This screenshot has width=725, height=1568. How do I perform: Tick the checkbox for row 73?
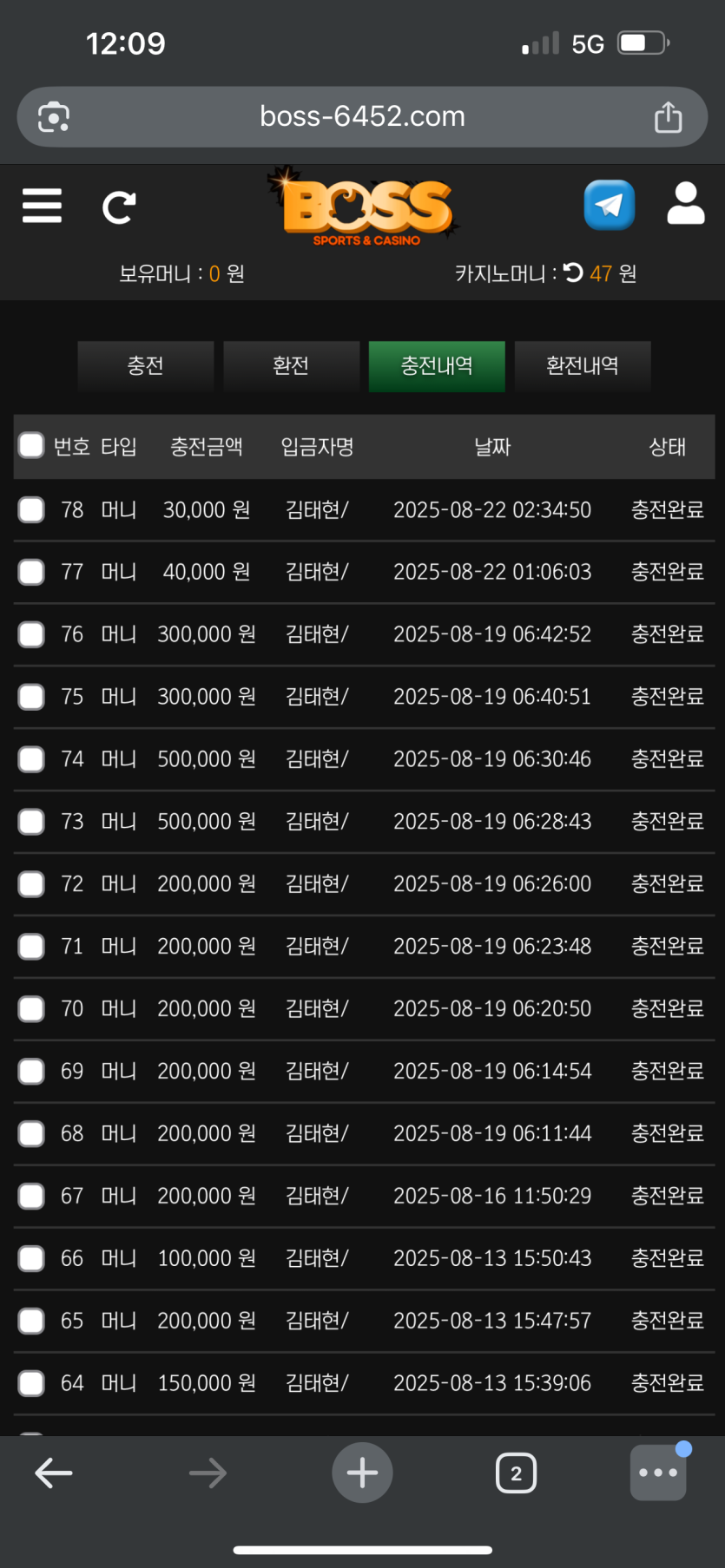[31, 821]
